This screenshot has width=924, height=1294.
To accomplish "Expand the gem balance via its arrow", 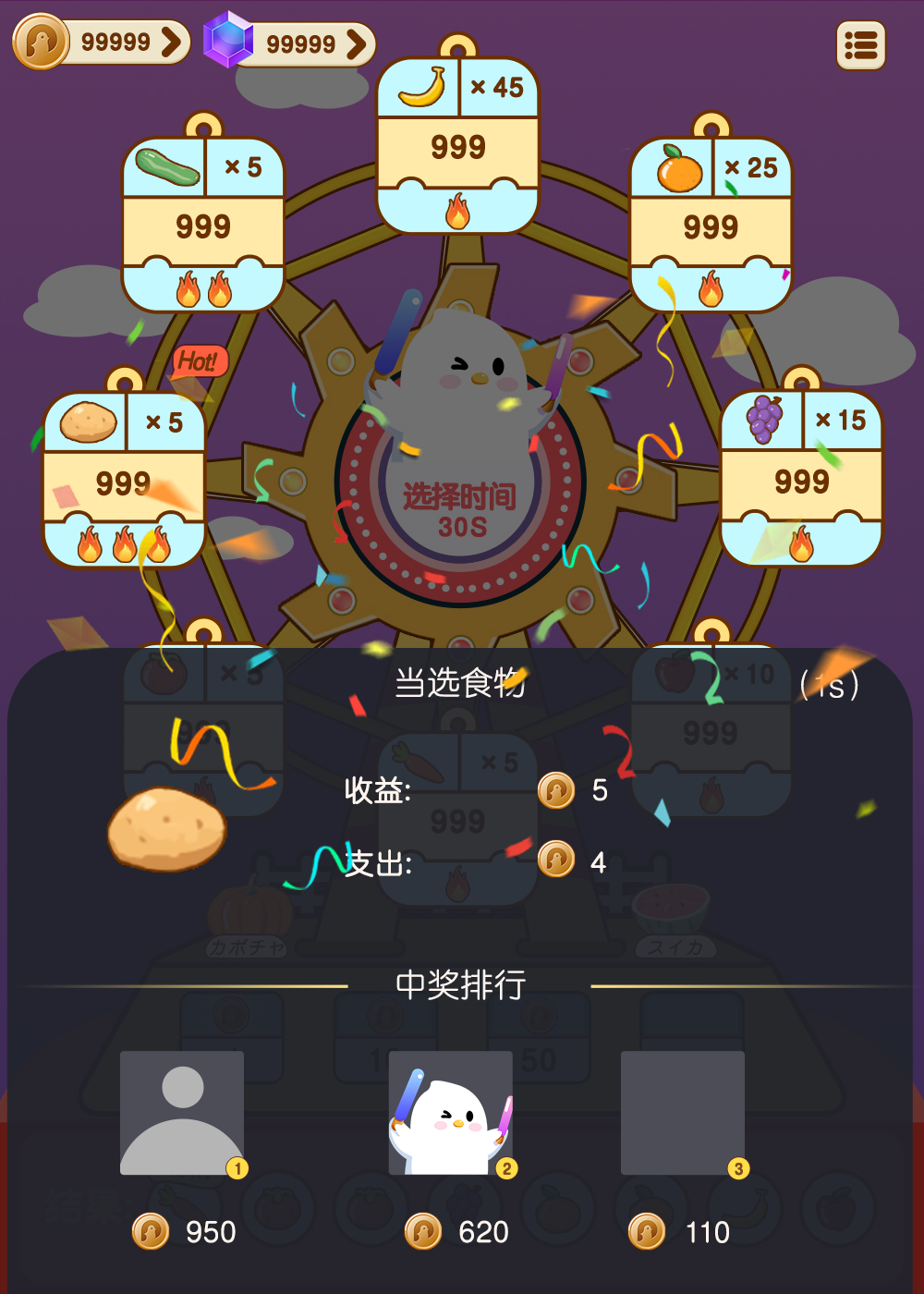I will coord(356,42).
